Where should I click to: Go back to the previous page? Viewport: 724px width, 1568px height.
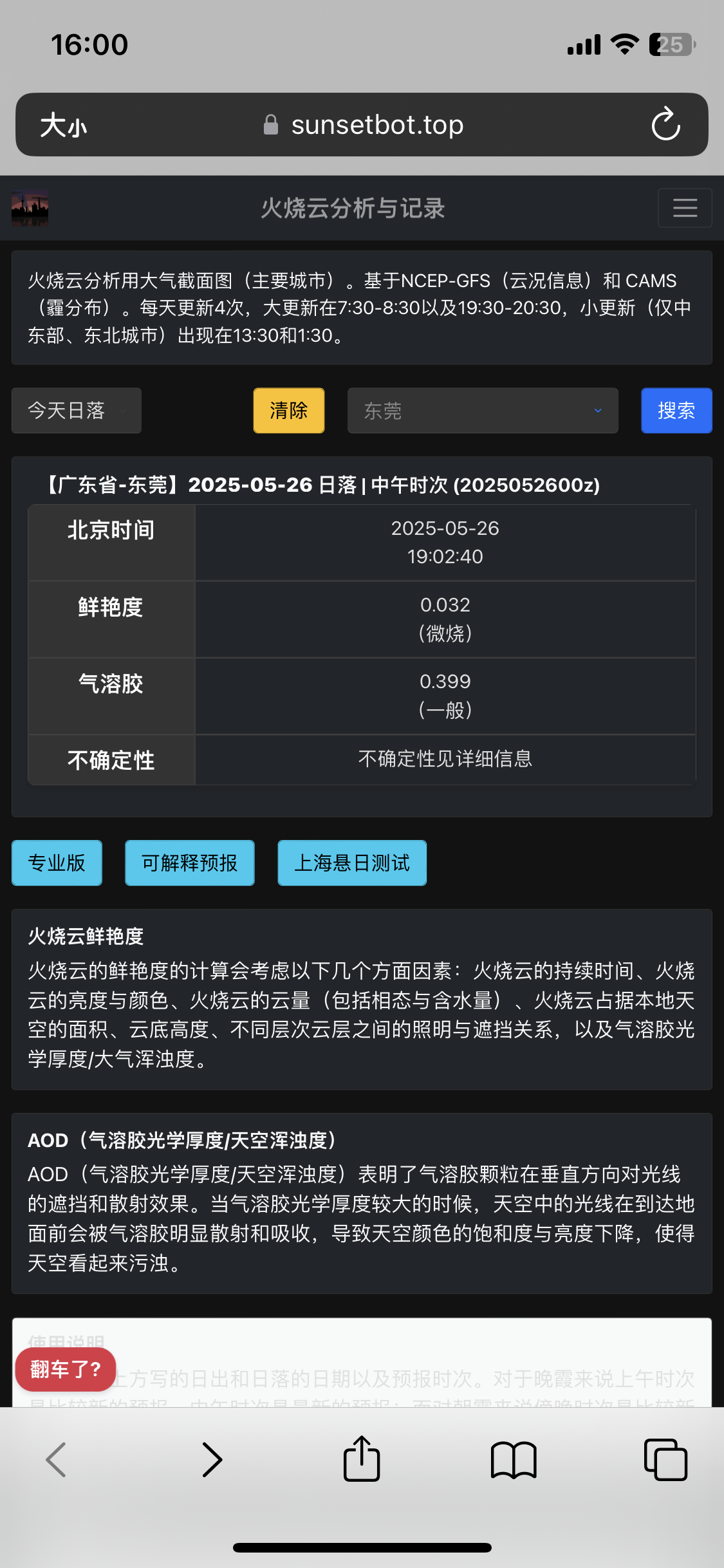(x=57, y=1460)
